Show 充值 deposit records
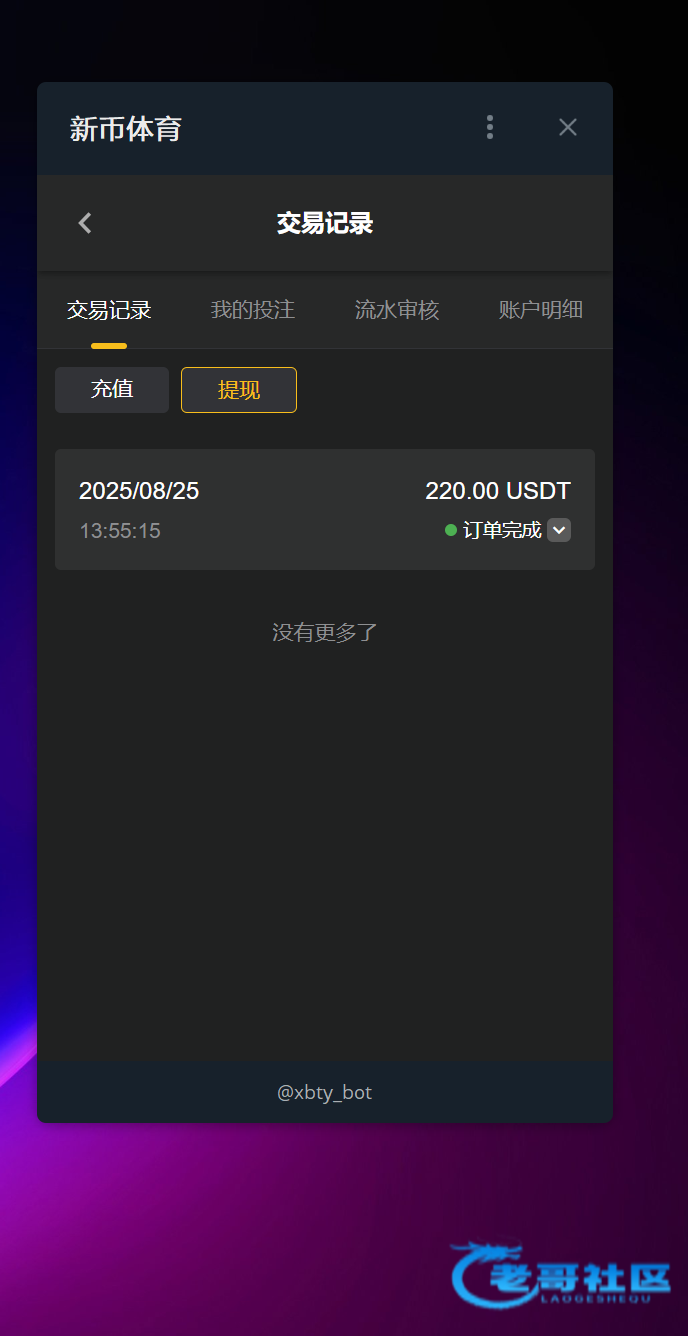This screenshot has width=688, height=1336. tap(112, 390)
